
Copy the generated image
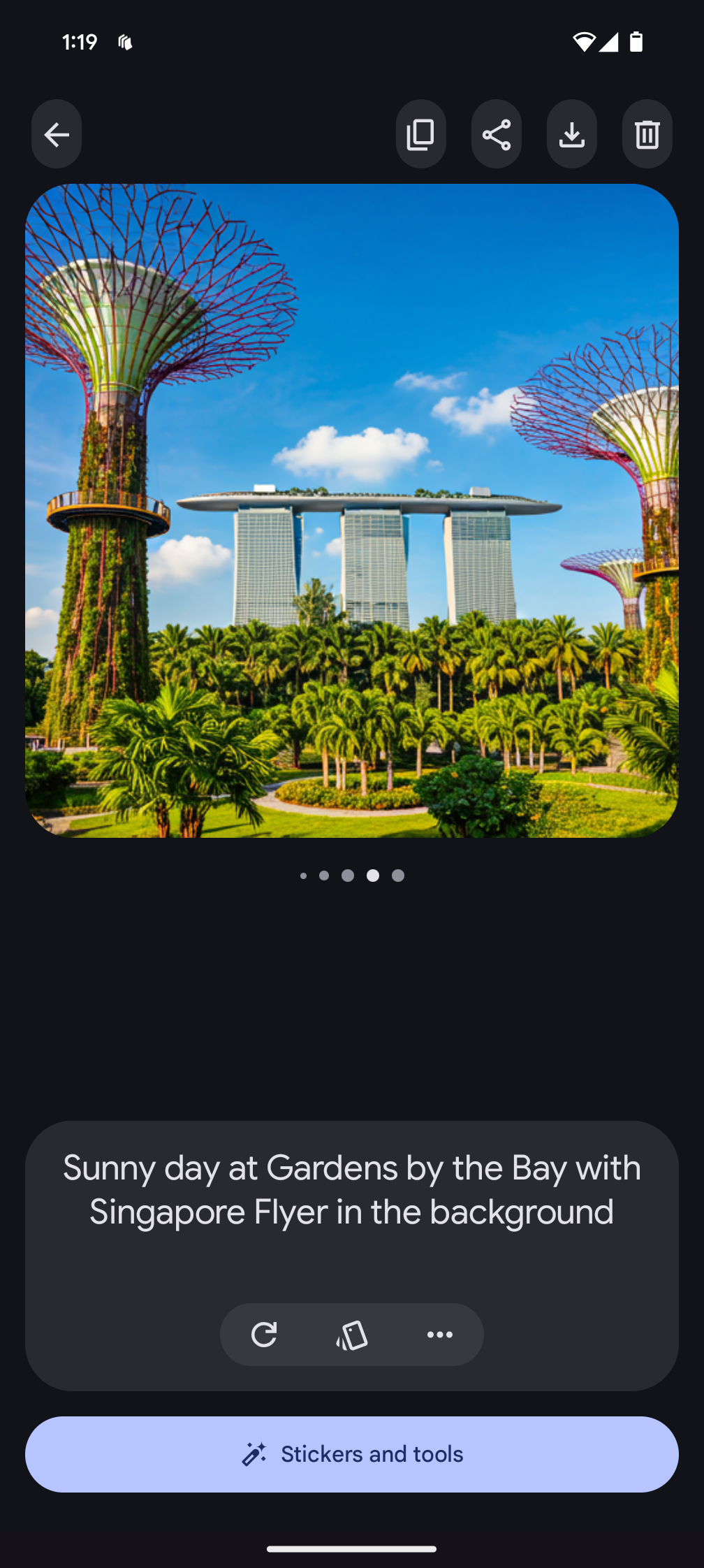tap(420, 134)
